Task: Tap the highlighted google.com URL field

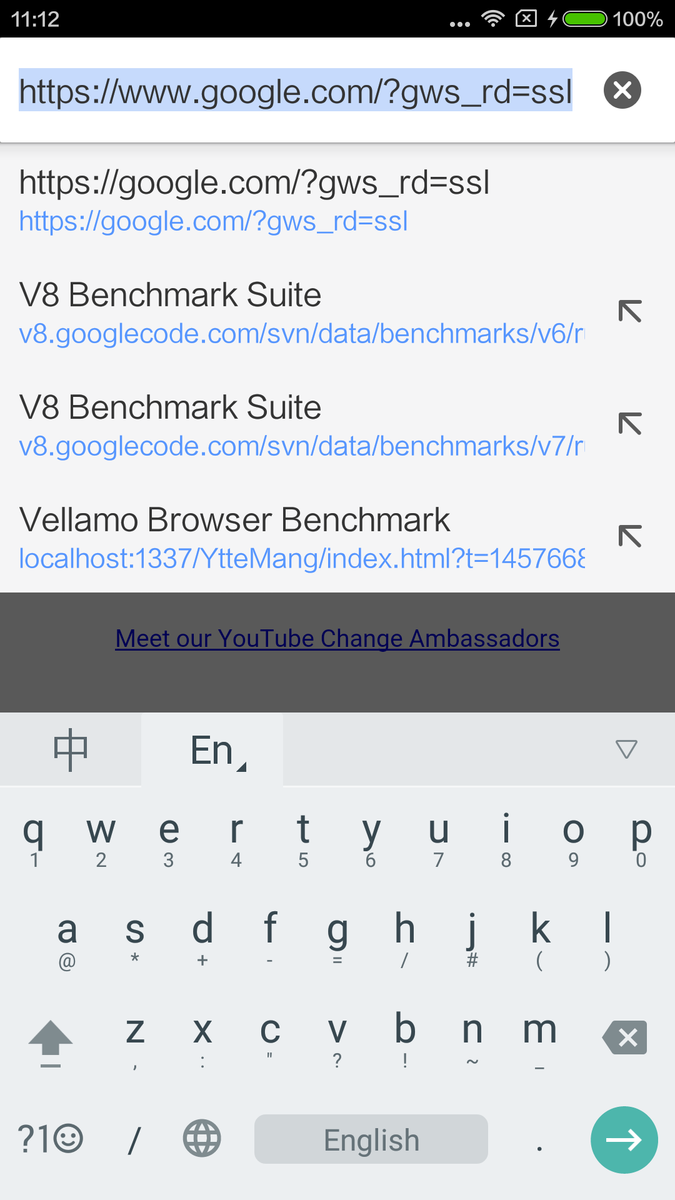Action: coord(295,92)
